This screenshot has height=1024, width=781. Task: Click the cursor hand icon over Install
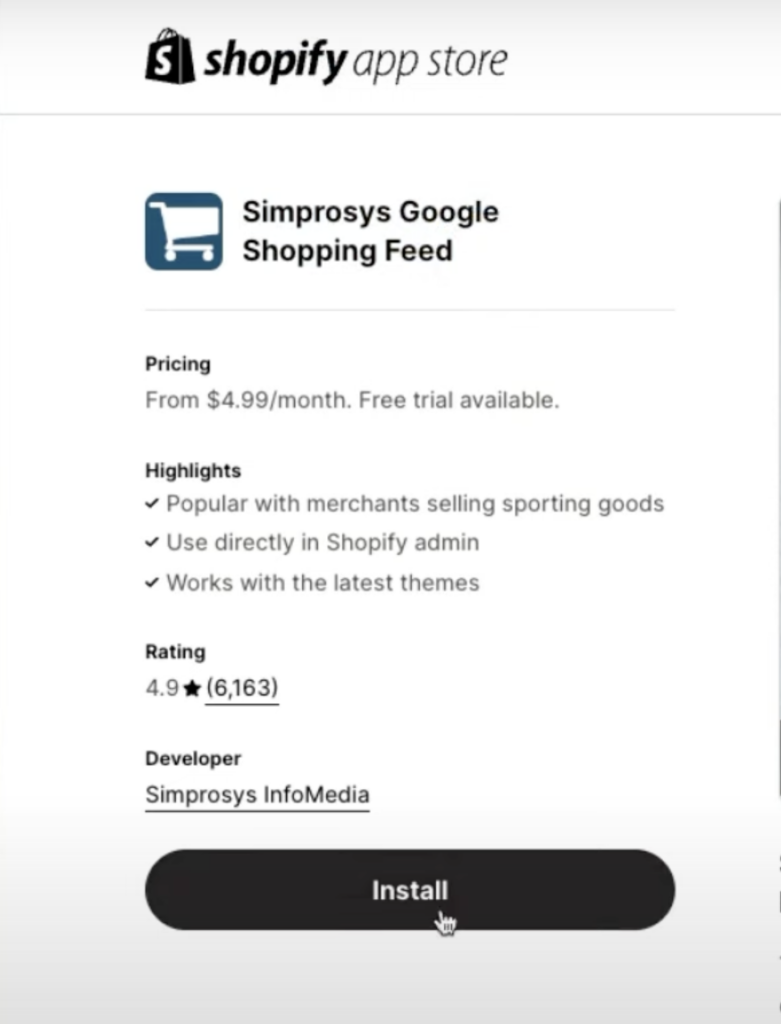444,923
